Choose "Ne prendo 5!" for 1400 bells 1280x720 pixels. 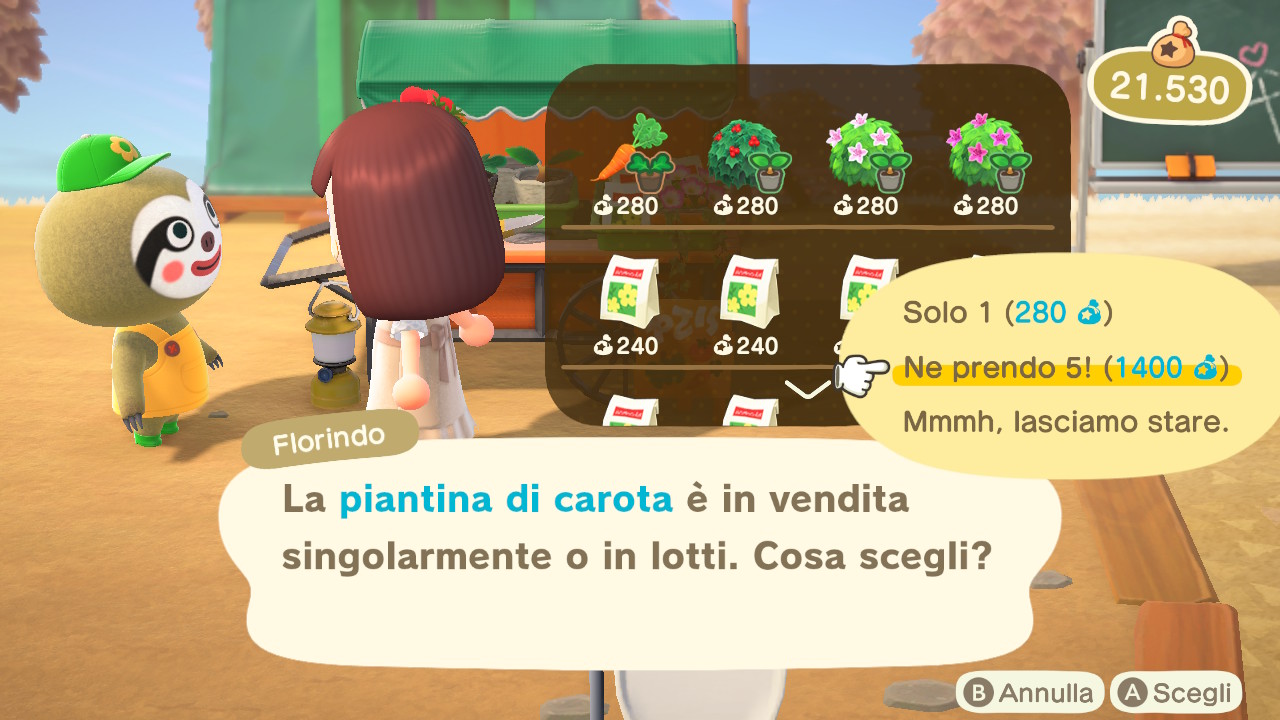click(1064, 369)
